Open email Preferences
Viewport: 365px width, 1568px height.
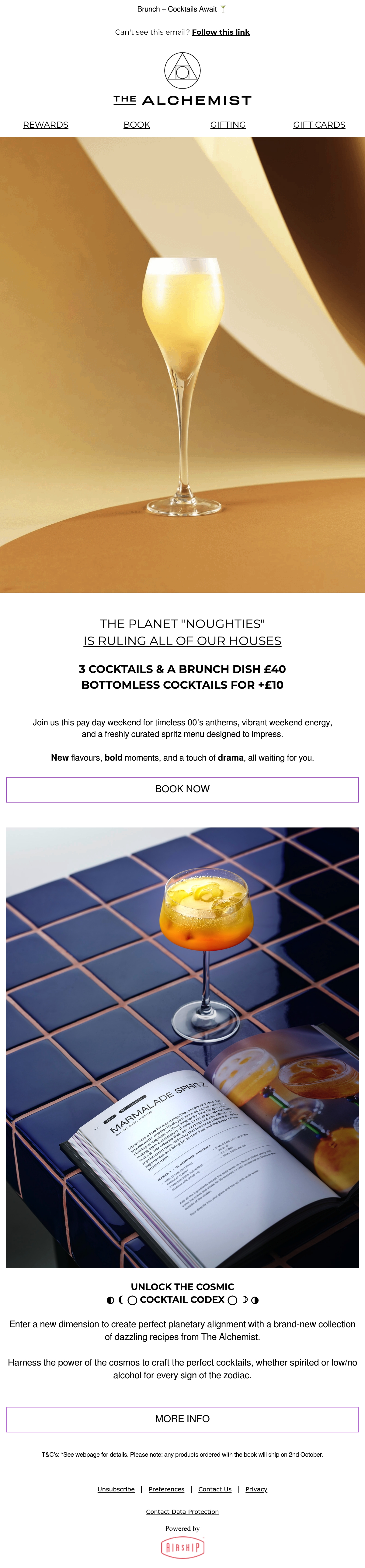pos(166,1490)
